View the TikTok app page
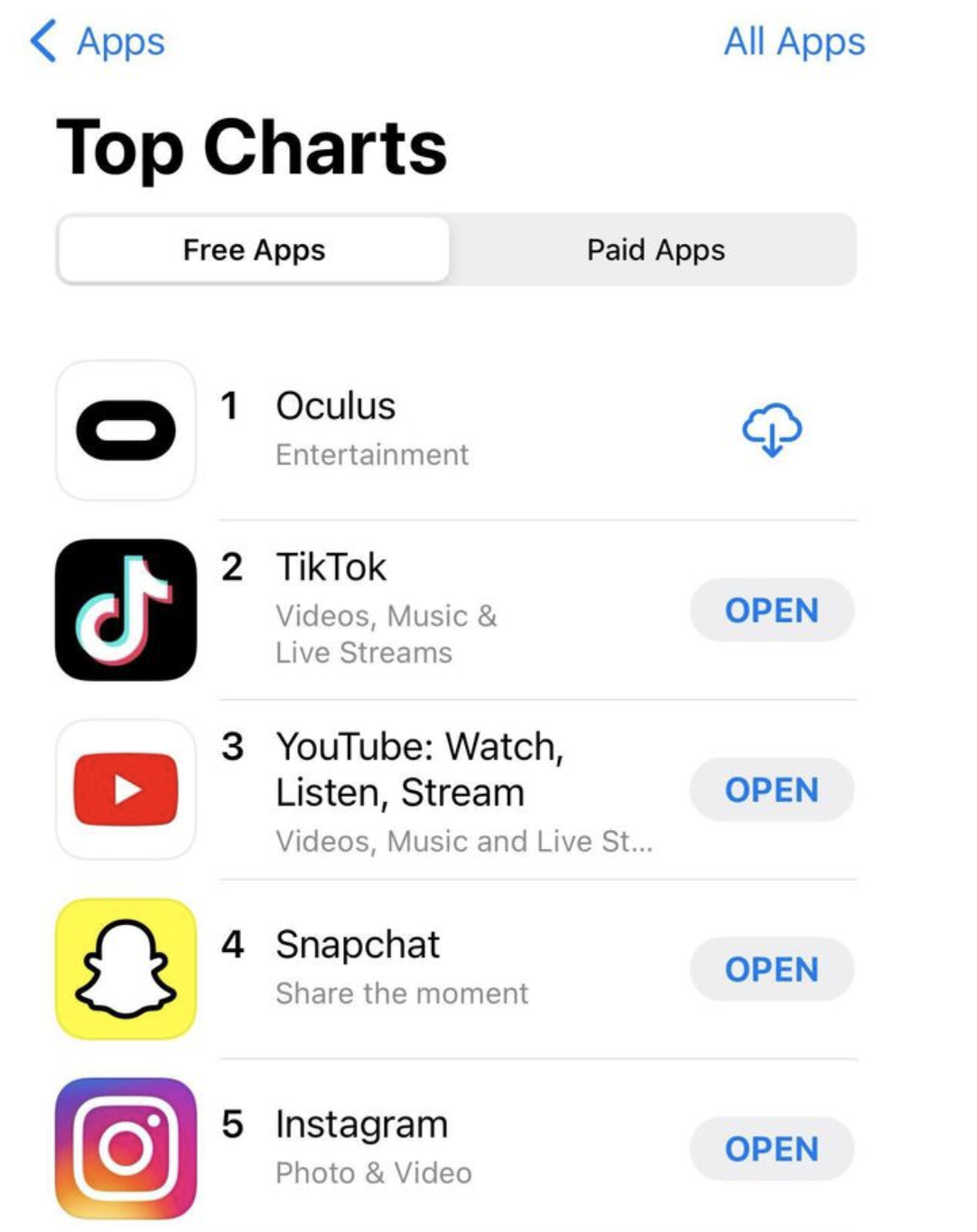This screenshot has width=977, height=1232. (331, 568)
